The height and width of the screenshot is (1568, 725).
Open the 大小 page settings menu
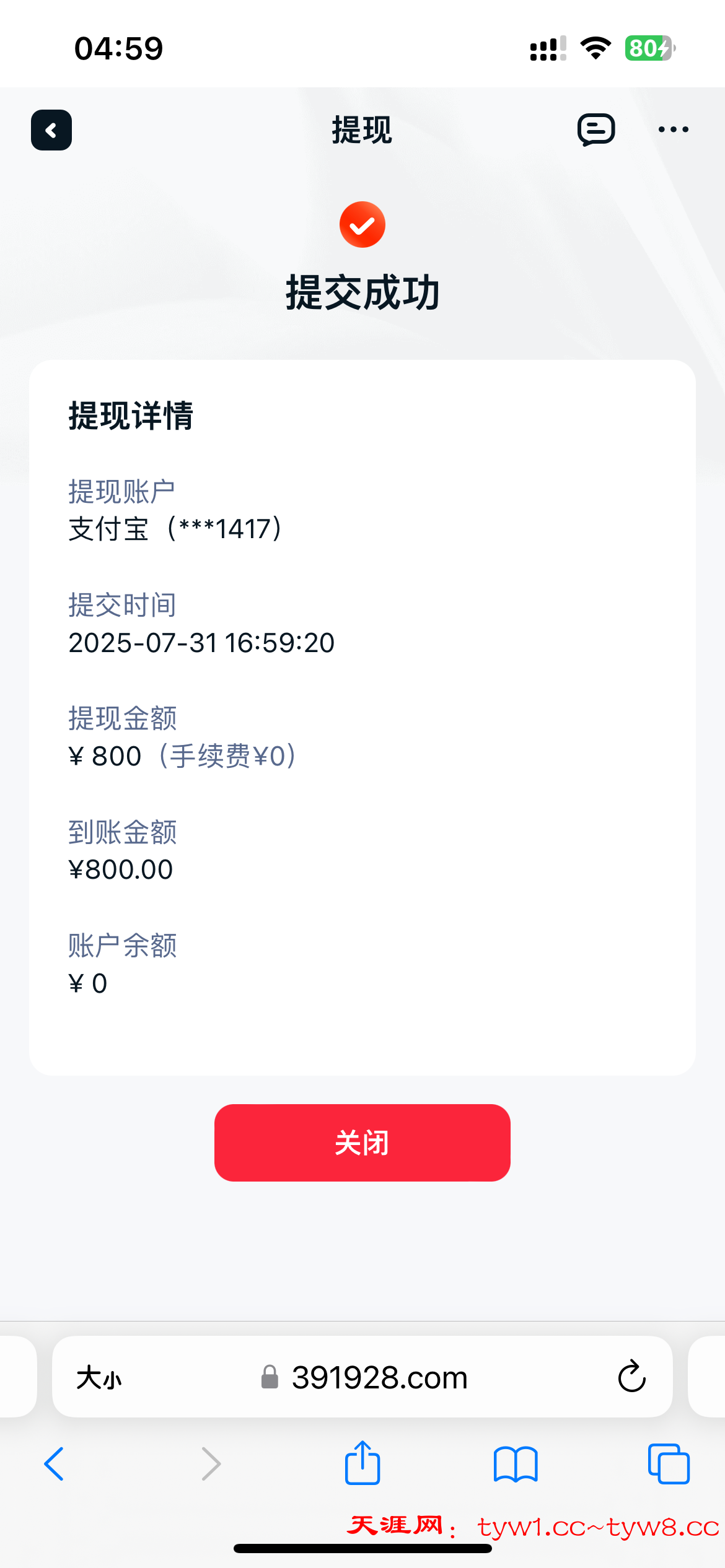tap(99, 1378)
